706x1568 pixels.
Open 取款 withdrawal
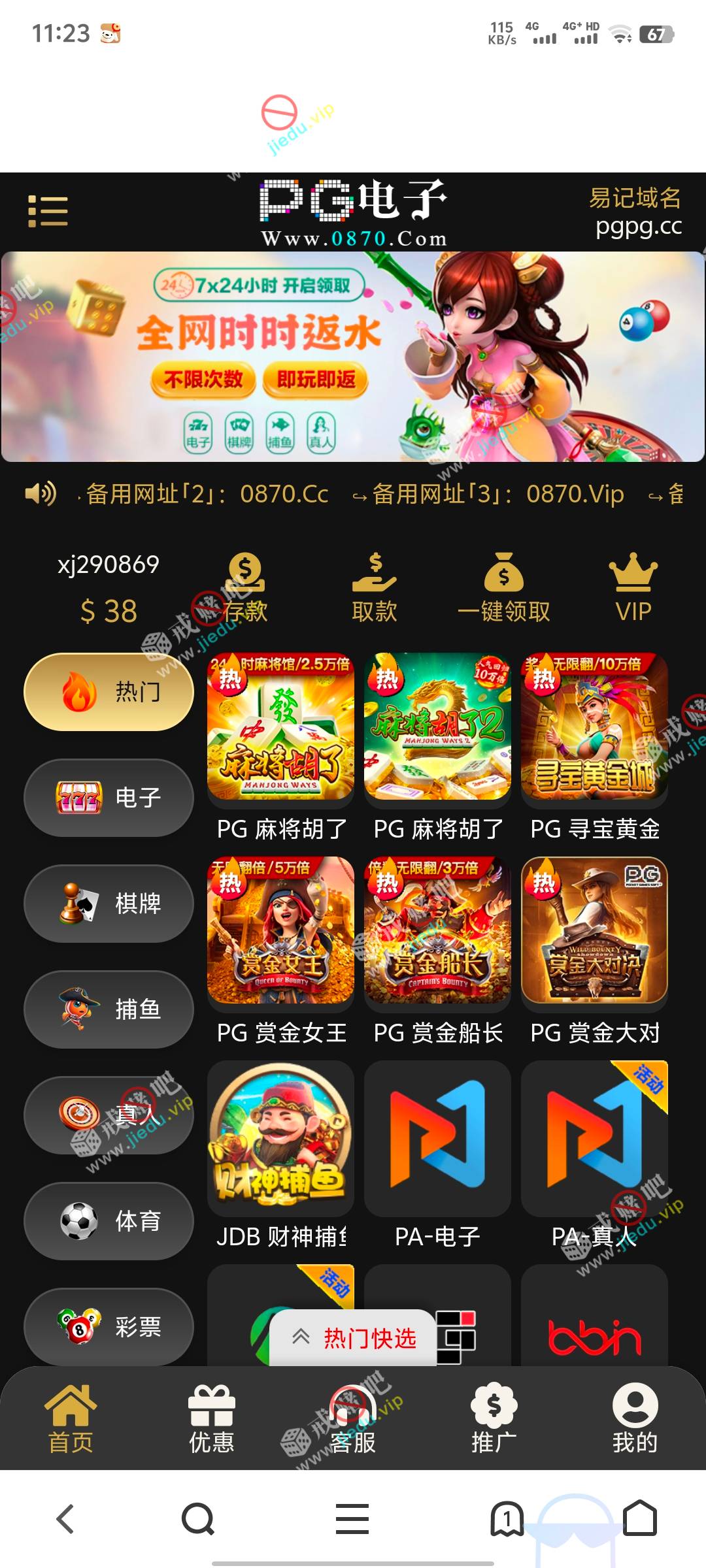pyautogui.click(x=375, y=587)
